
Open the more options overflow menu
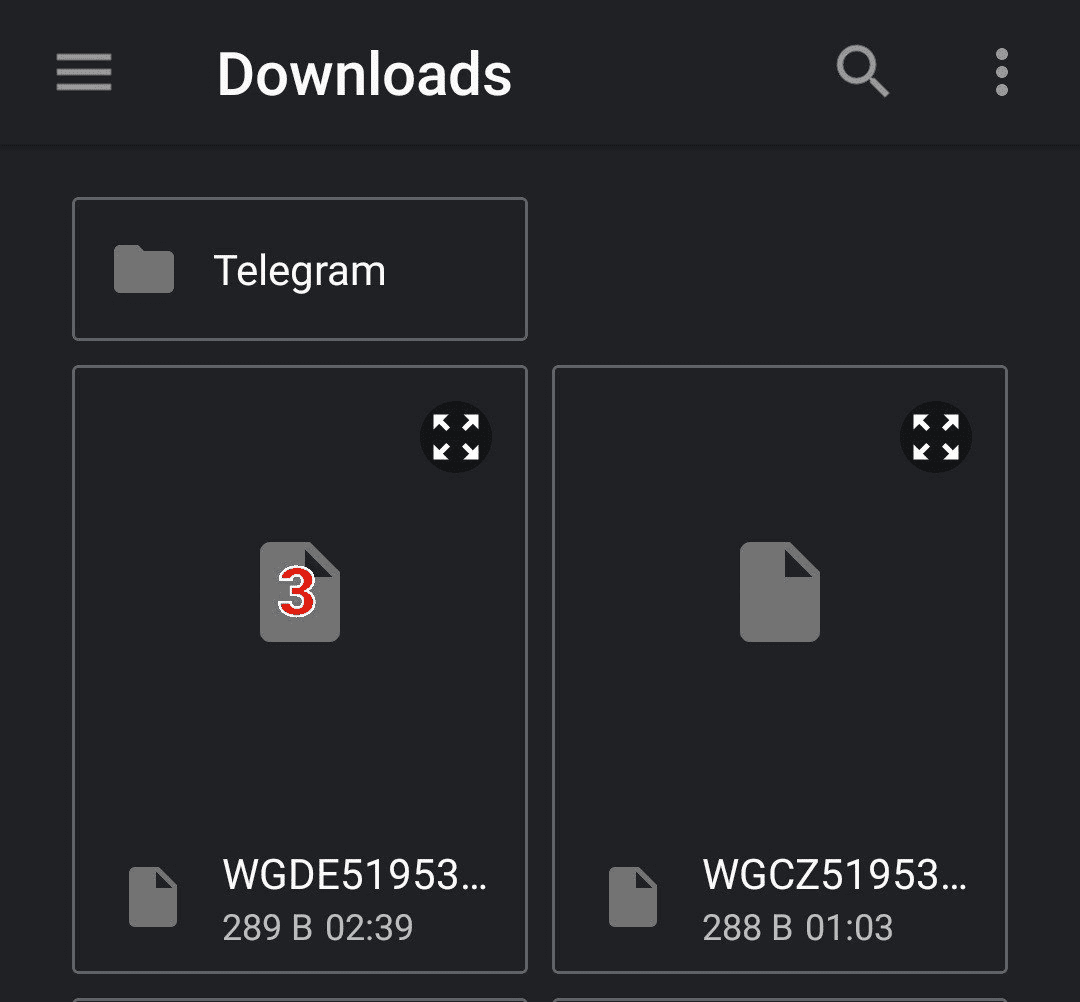tap(1001, 73)
